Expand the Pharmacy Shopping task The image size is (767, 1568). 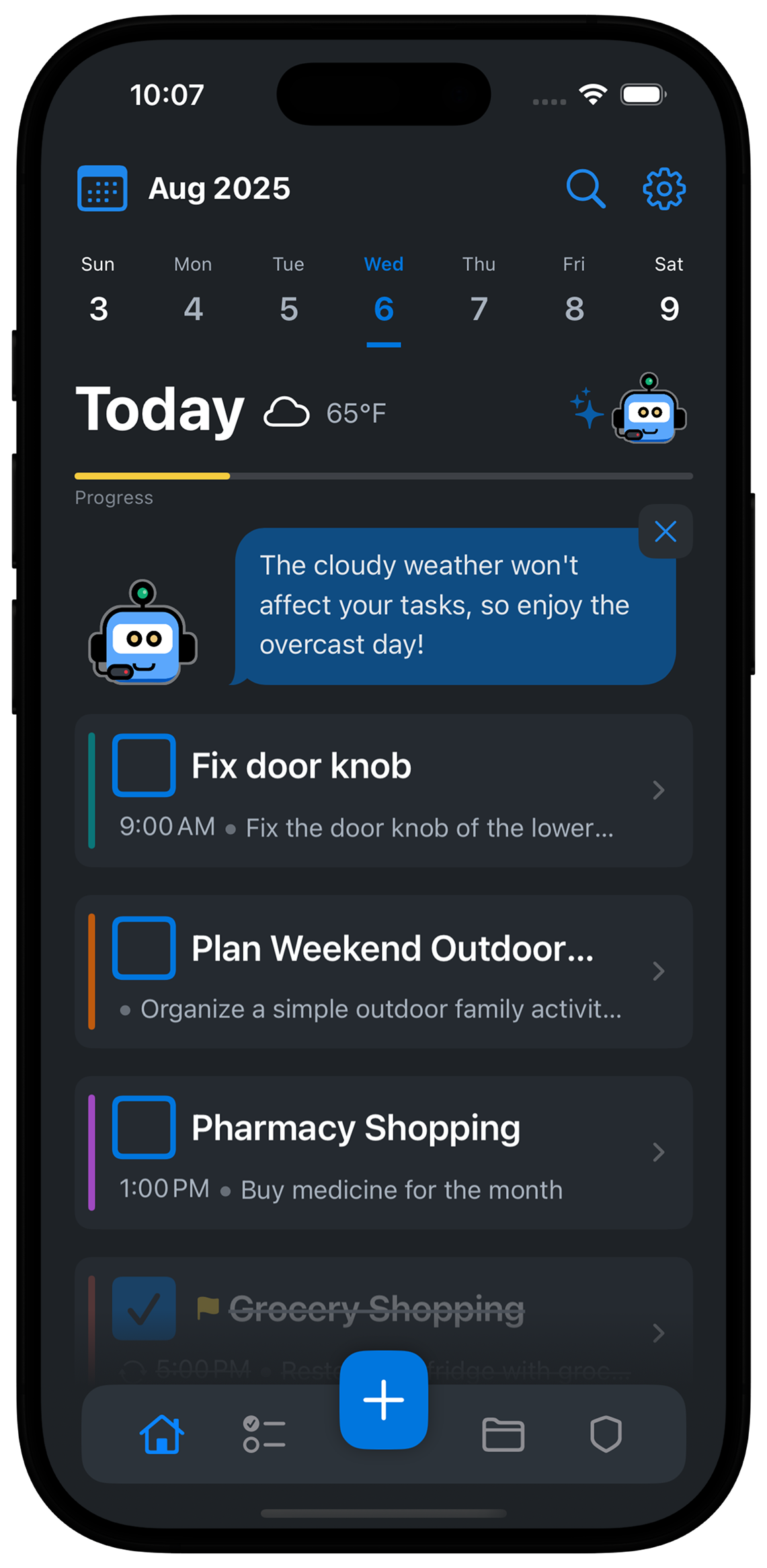658,1153
